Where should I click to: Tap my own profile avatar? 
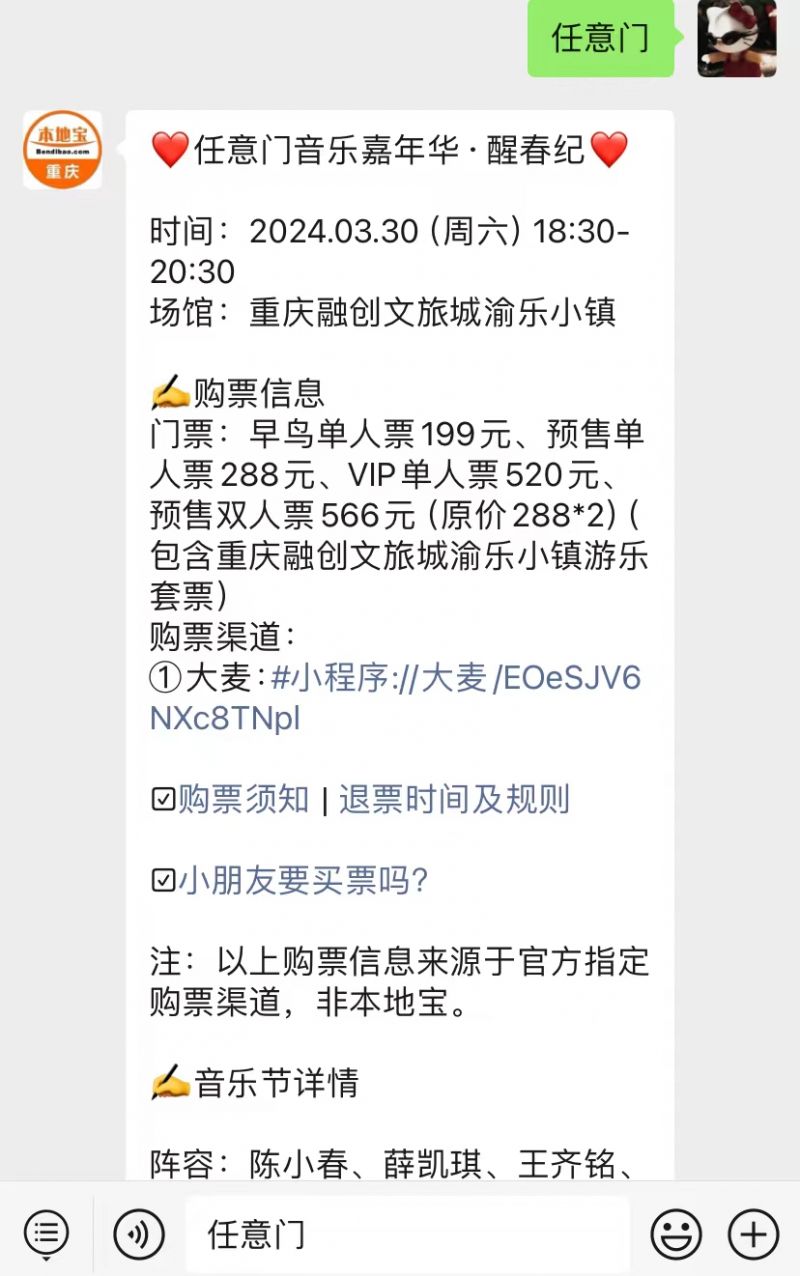(737, 38)
